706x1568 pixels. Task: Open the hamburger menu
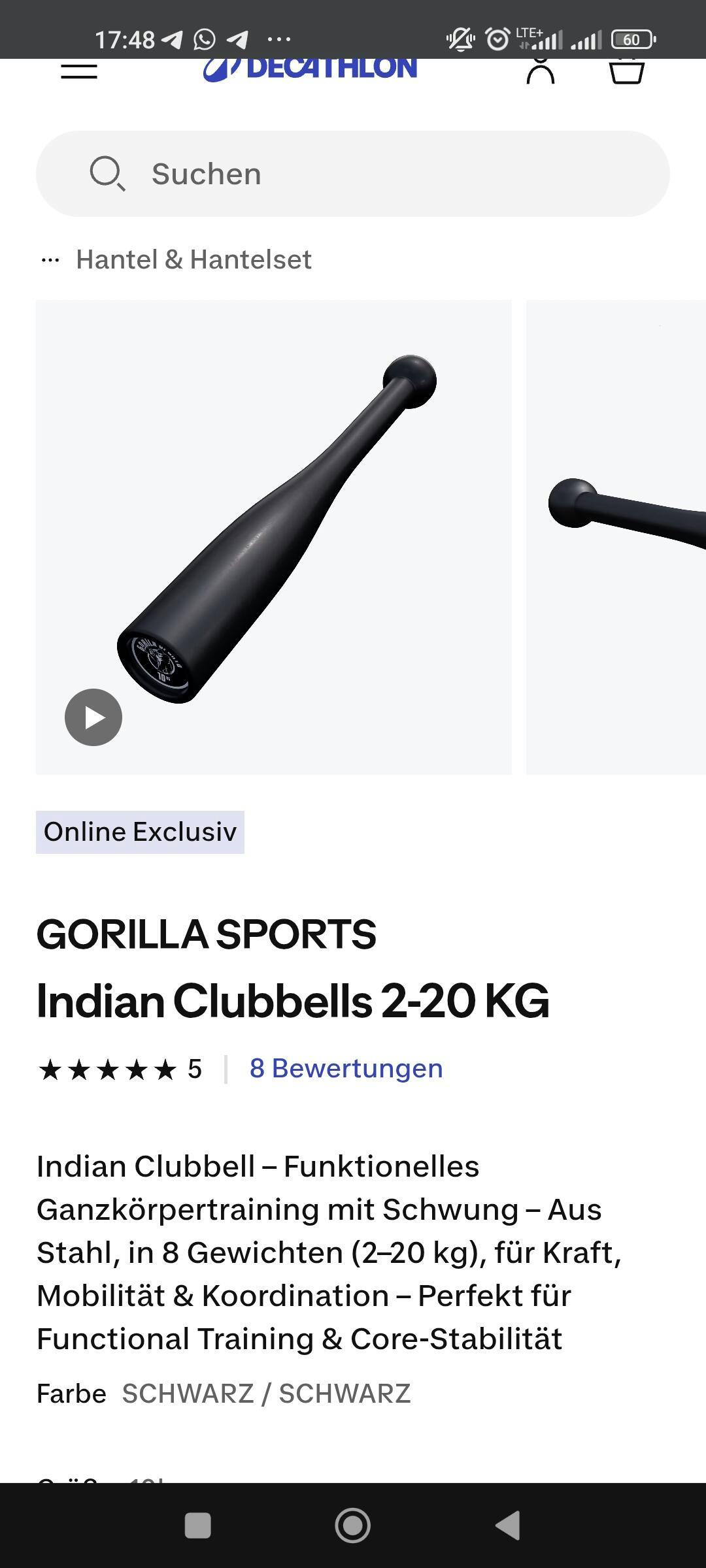[x=79, y=71]
